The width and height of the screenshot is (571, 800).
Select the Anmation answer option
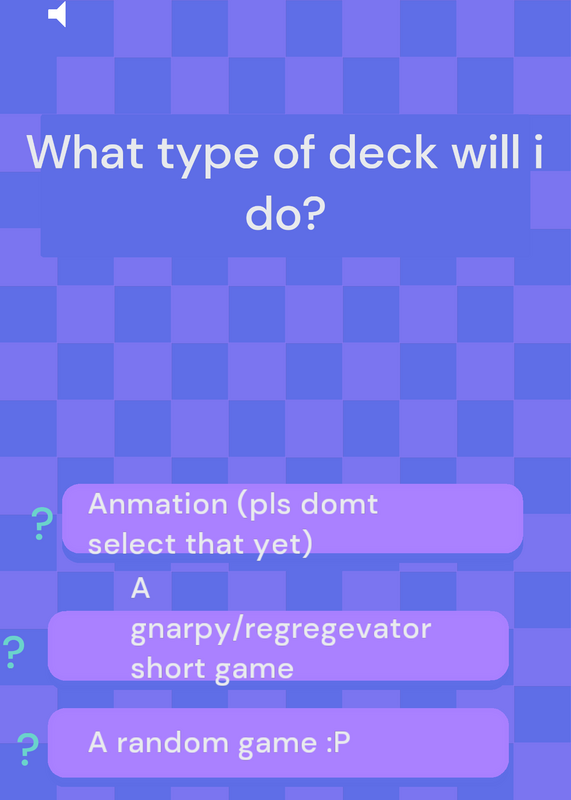[292, 518]
